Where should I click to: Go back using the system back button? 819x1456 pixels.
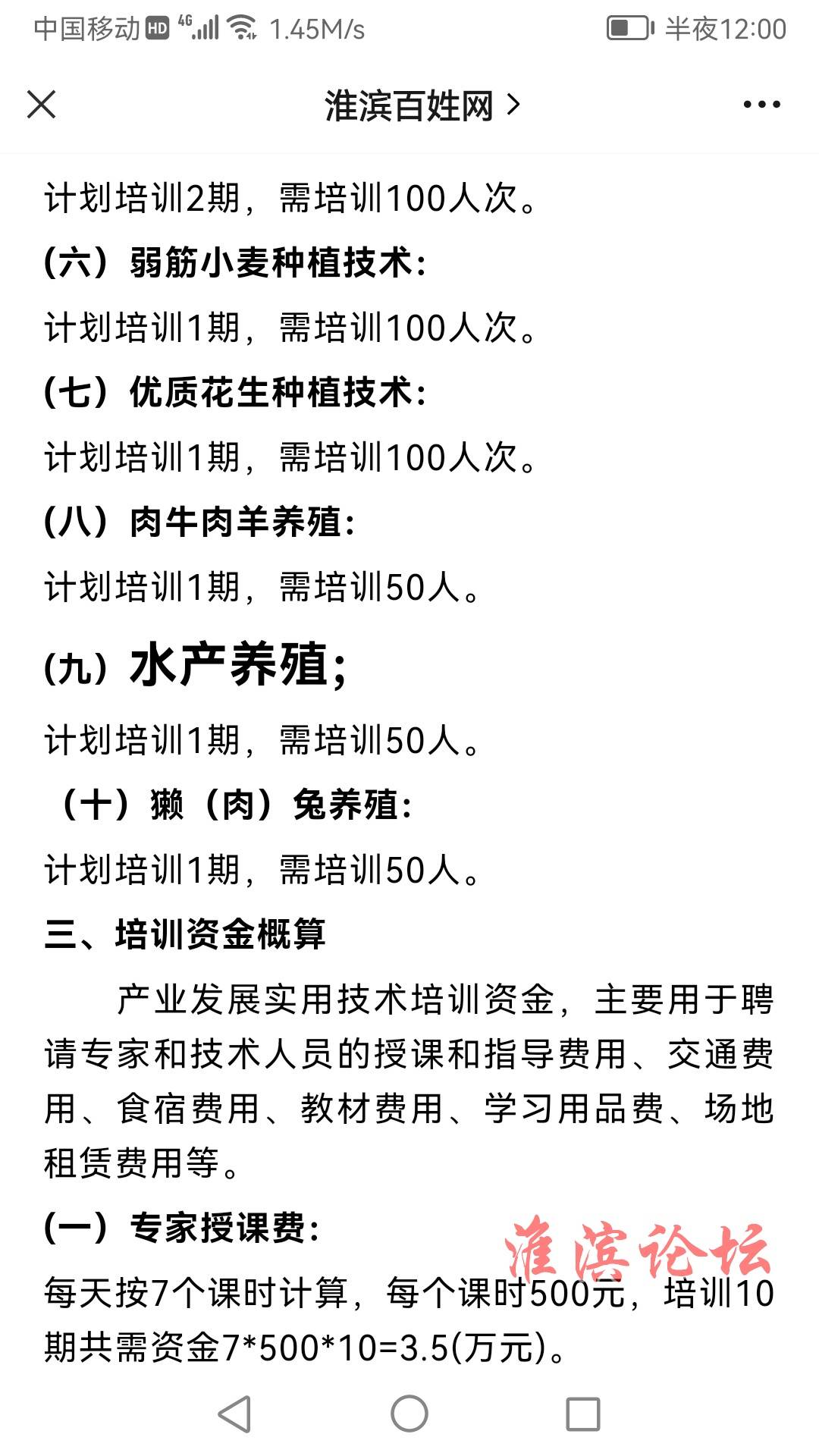(234, 1414)
